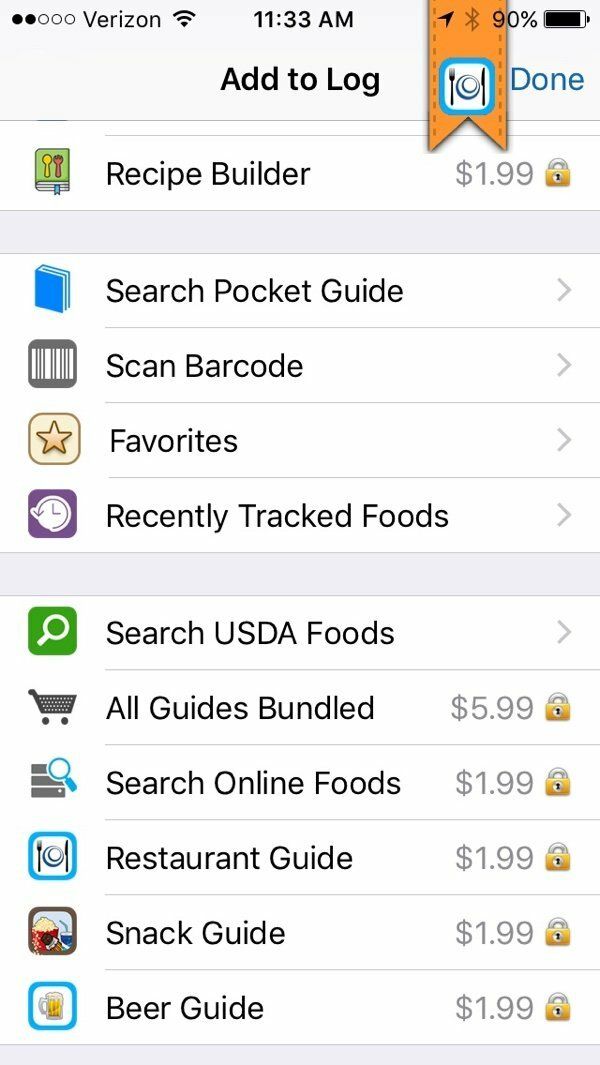Open the Snack Guide purchase

point(300,932)
